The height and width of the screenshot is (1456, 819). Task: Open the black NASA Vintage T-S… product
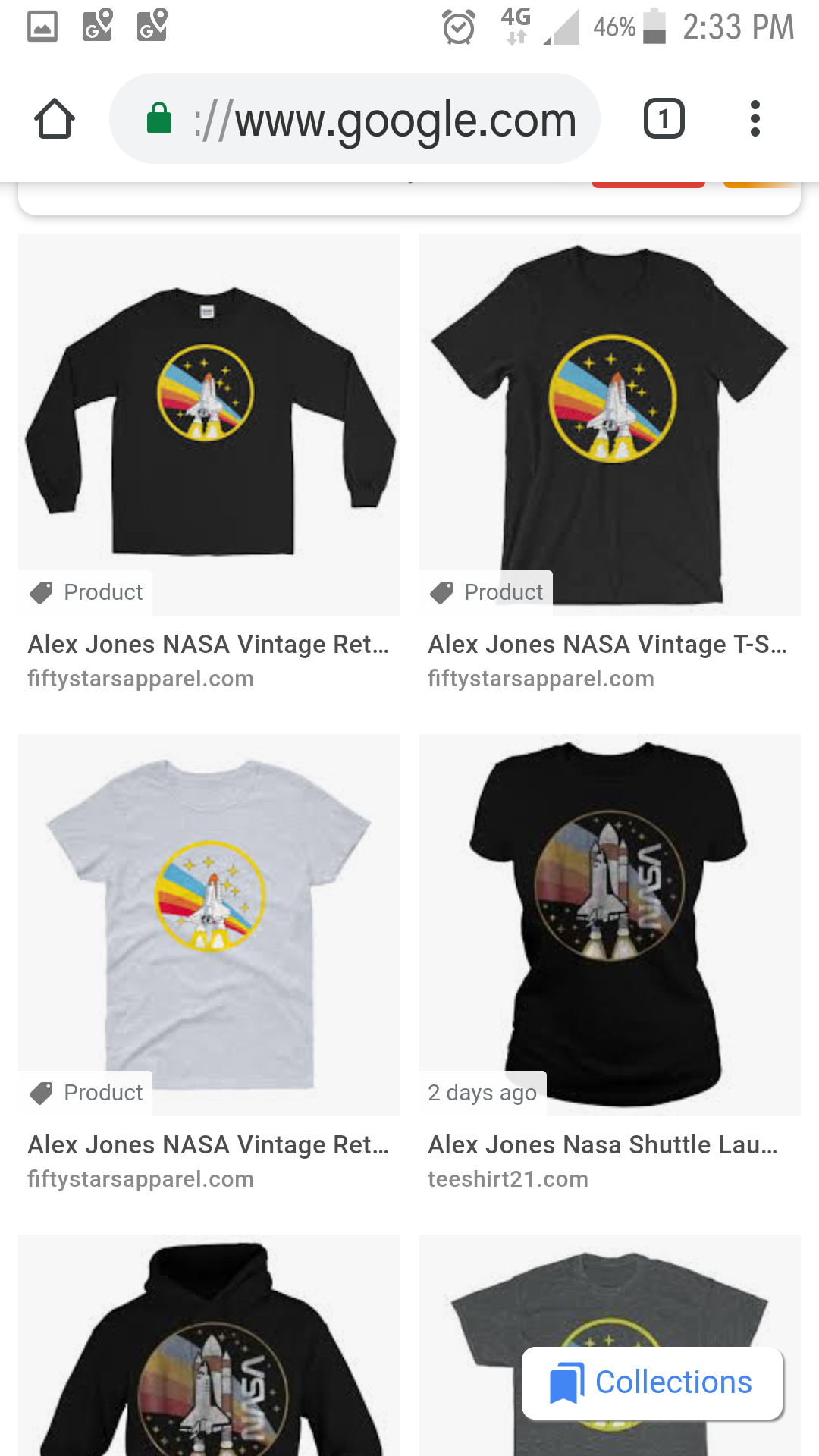(610, 425)
